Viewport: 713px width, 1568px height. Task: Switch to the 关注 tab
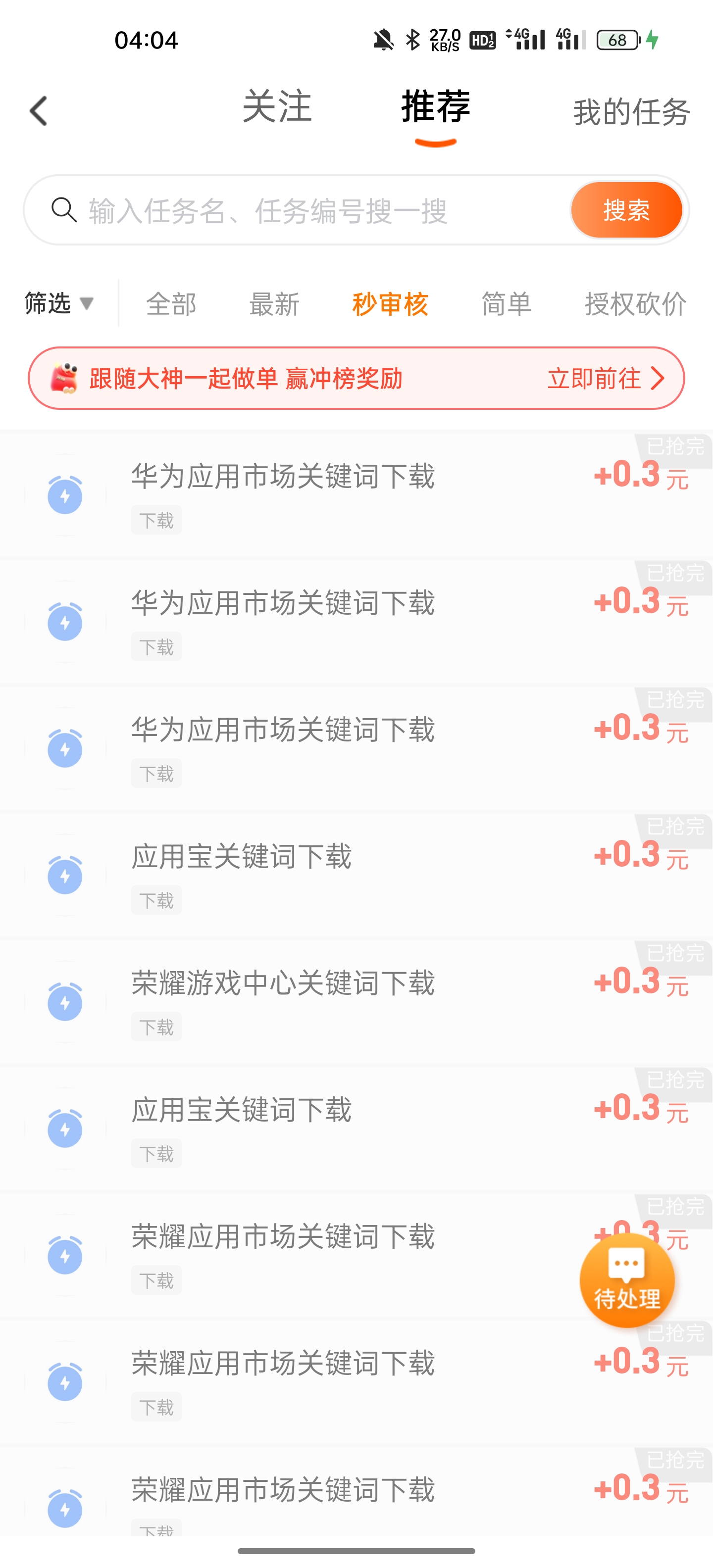(x=277, y=107)
